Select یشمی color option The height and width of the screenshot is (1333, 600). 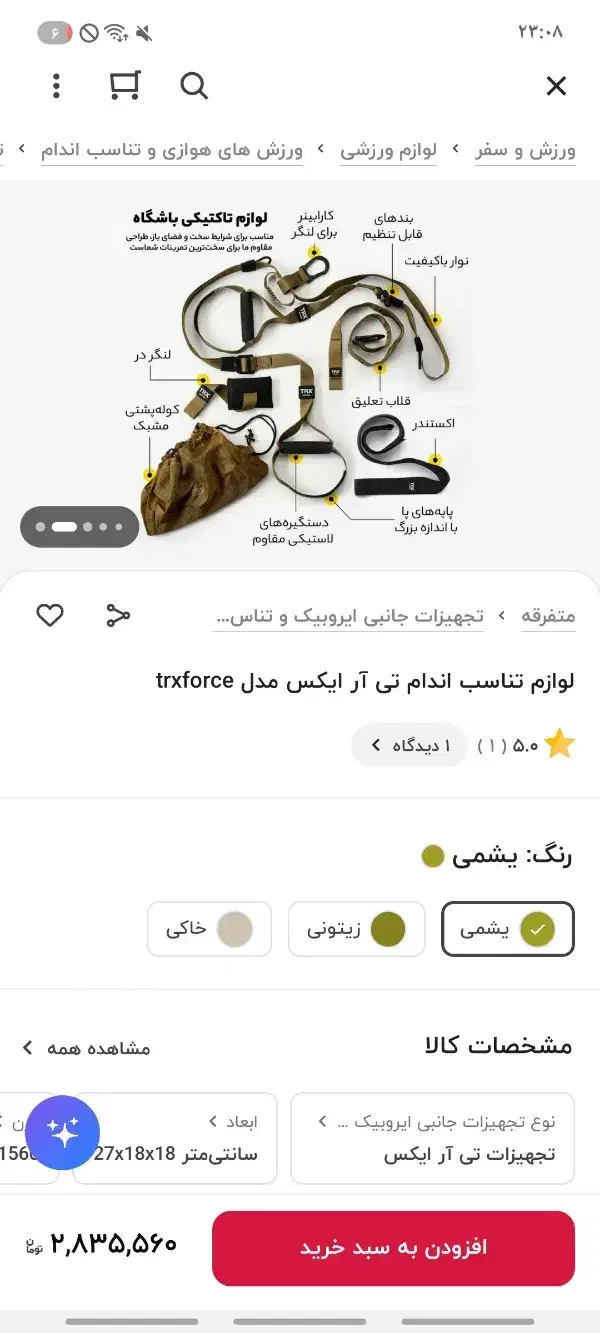[507, 929]
